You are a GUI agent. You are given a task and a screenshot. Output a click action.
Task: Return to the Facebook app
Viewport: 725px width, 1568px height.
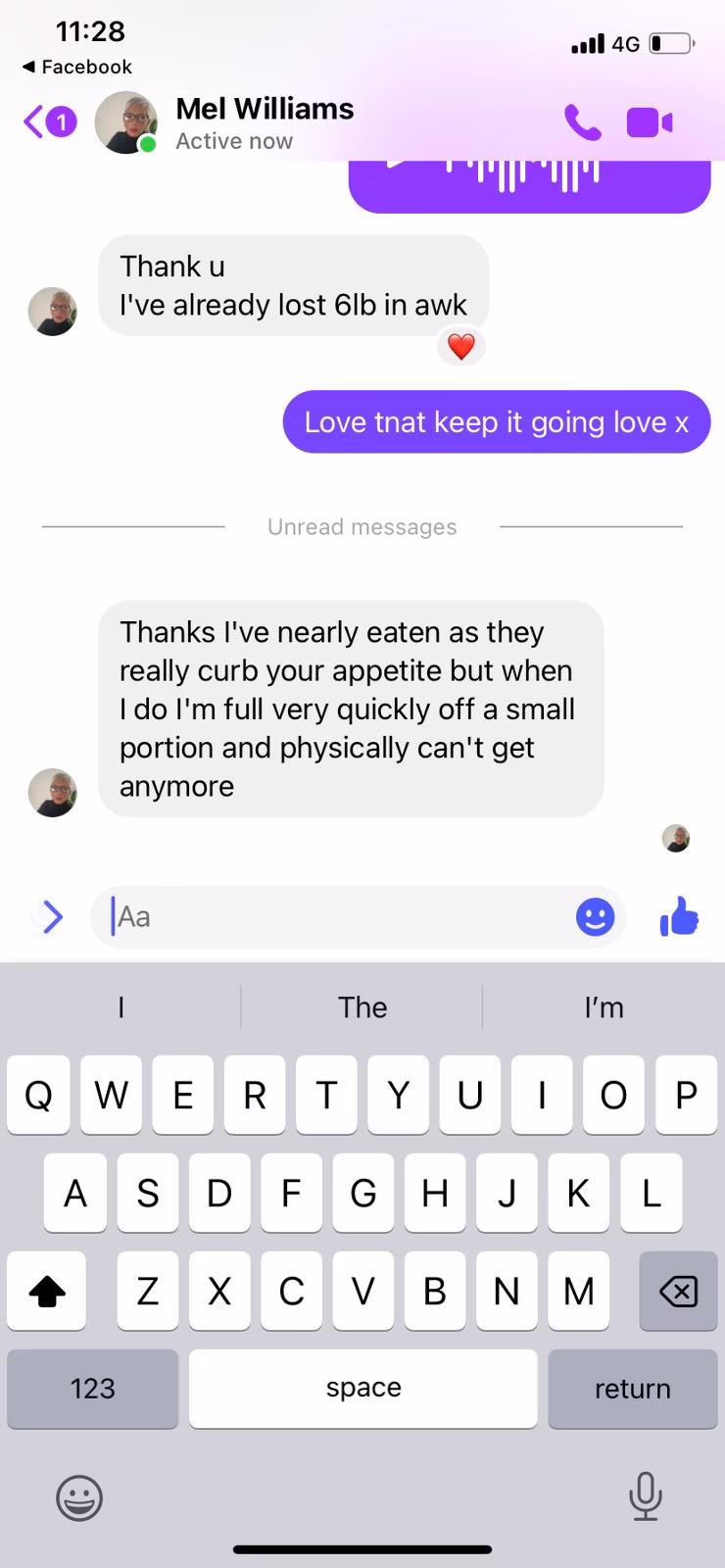tap(76, 67)
